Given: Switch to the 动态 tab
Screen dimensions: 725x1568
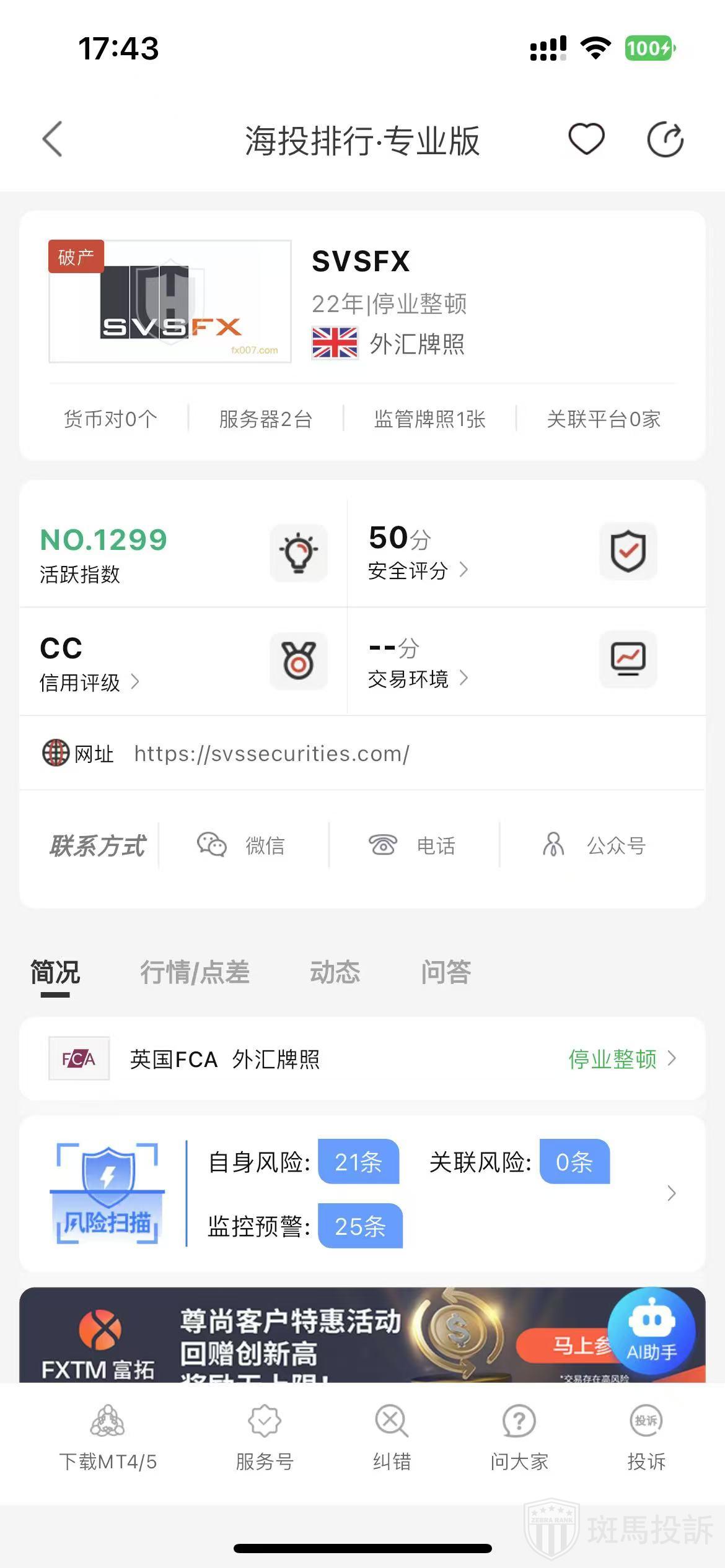Looking at the screenshot, I should click(x=335, y=972).
